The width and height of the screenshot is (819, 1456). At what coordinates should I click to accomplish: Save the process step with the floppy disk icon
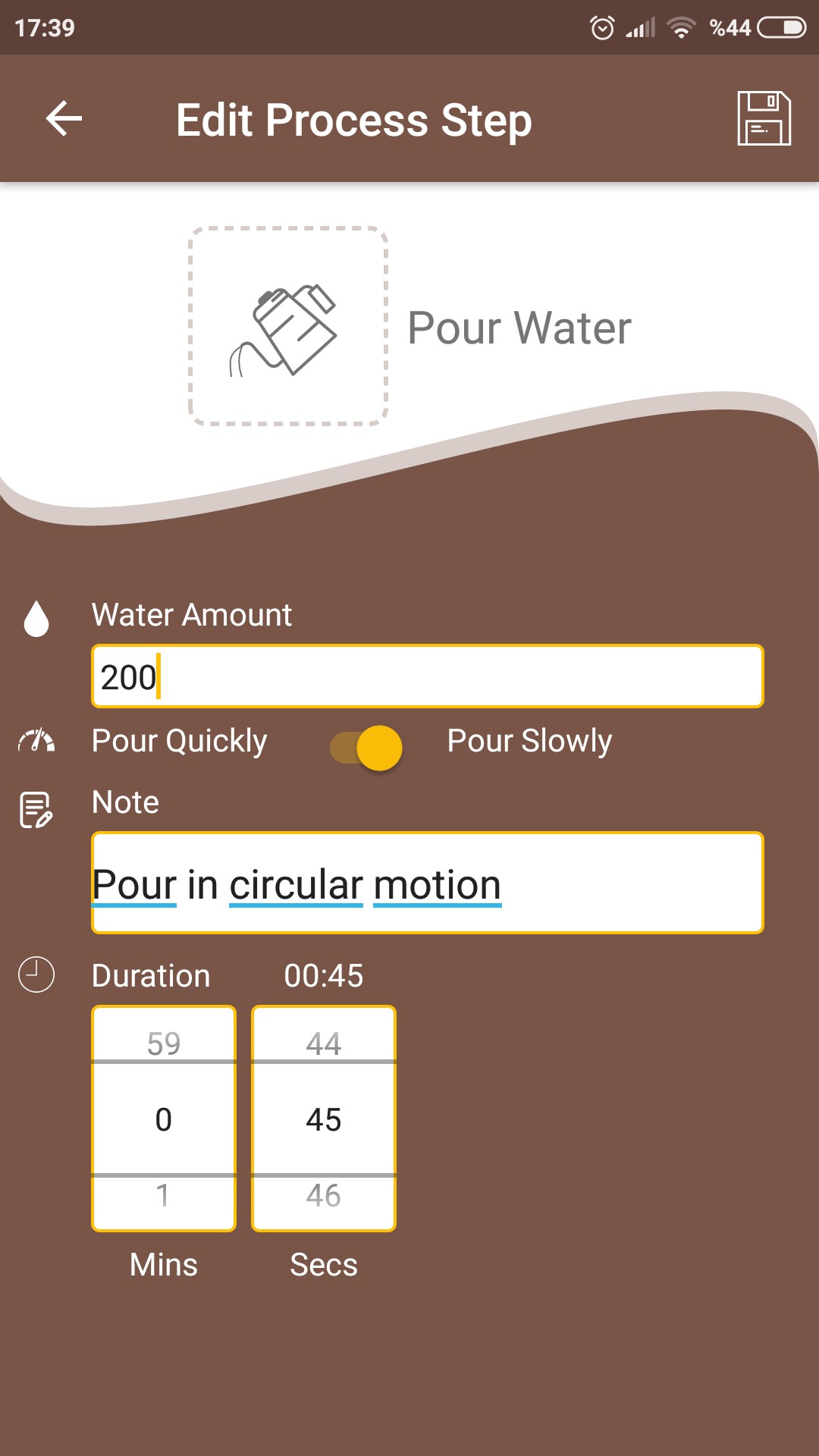(764, 119)
